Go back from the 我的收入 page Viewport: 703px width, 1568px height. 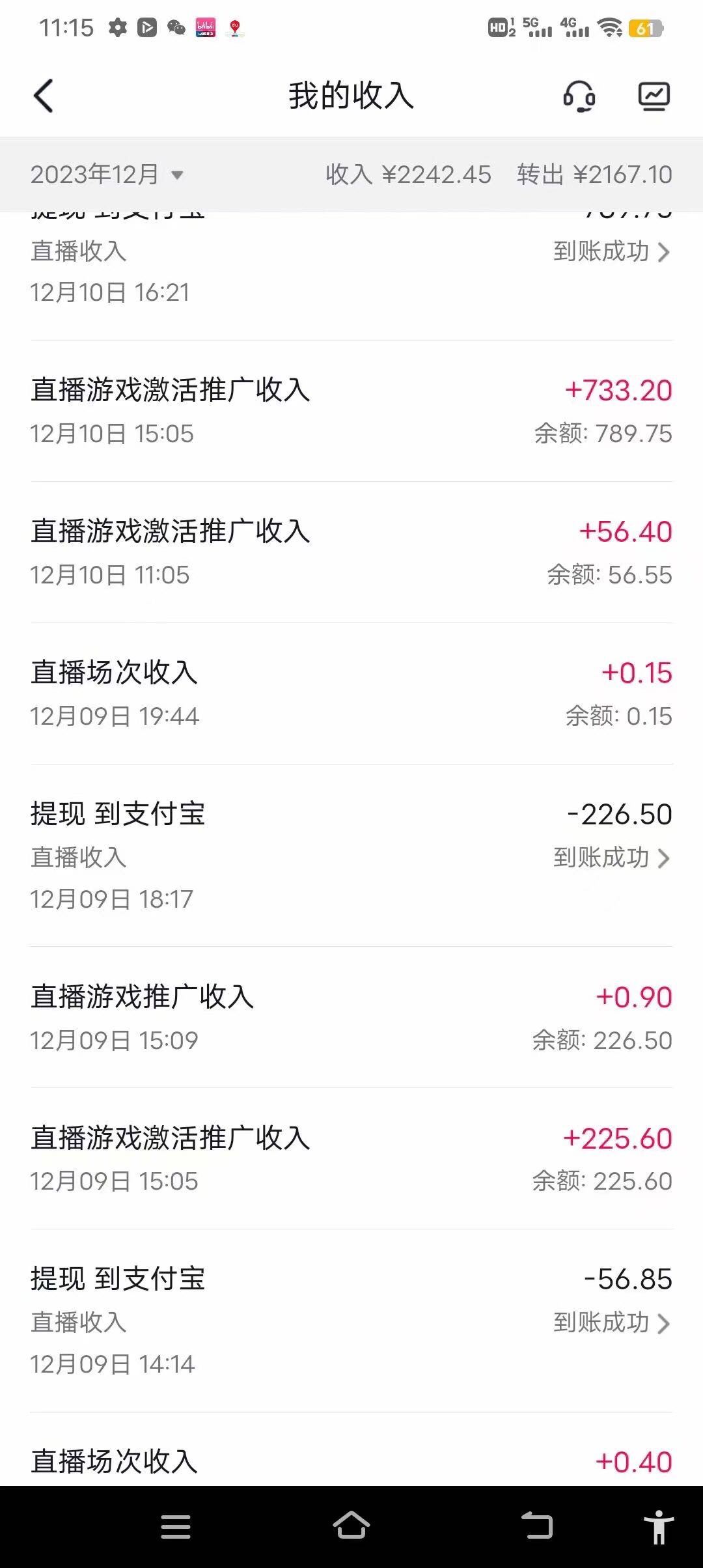43,96
